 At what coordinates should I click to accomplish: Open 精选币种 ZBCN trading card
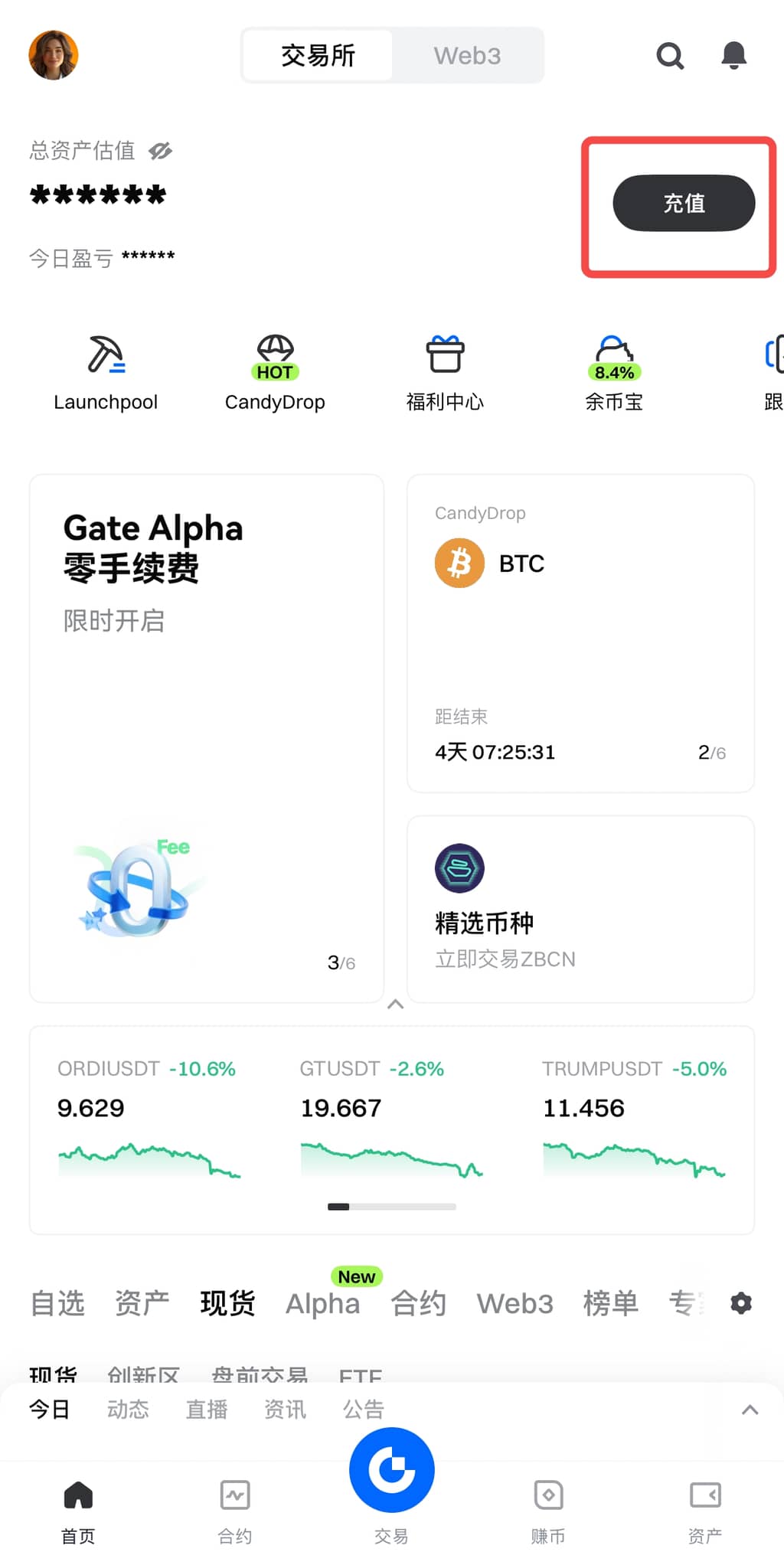point(580,908)
